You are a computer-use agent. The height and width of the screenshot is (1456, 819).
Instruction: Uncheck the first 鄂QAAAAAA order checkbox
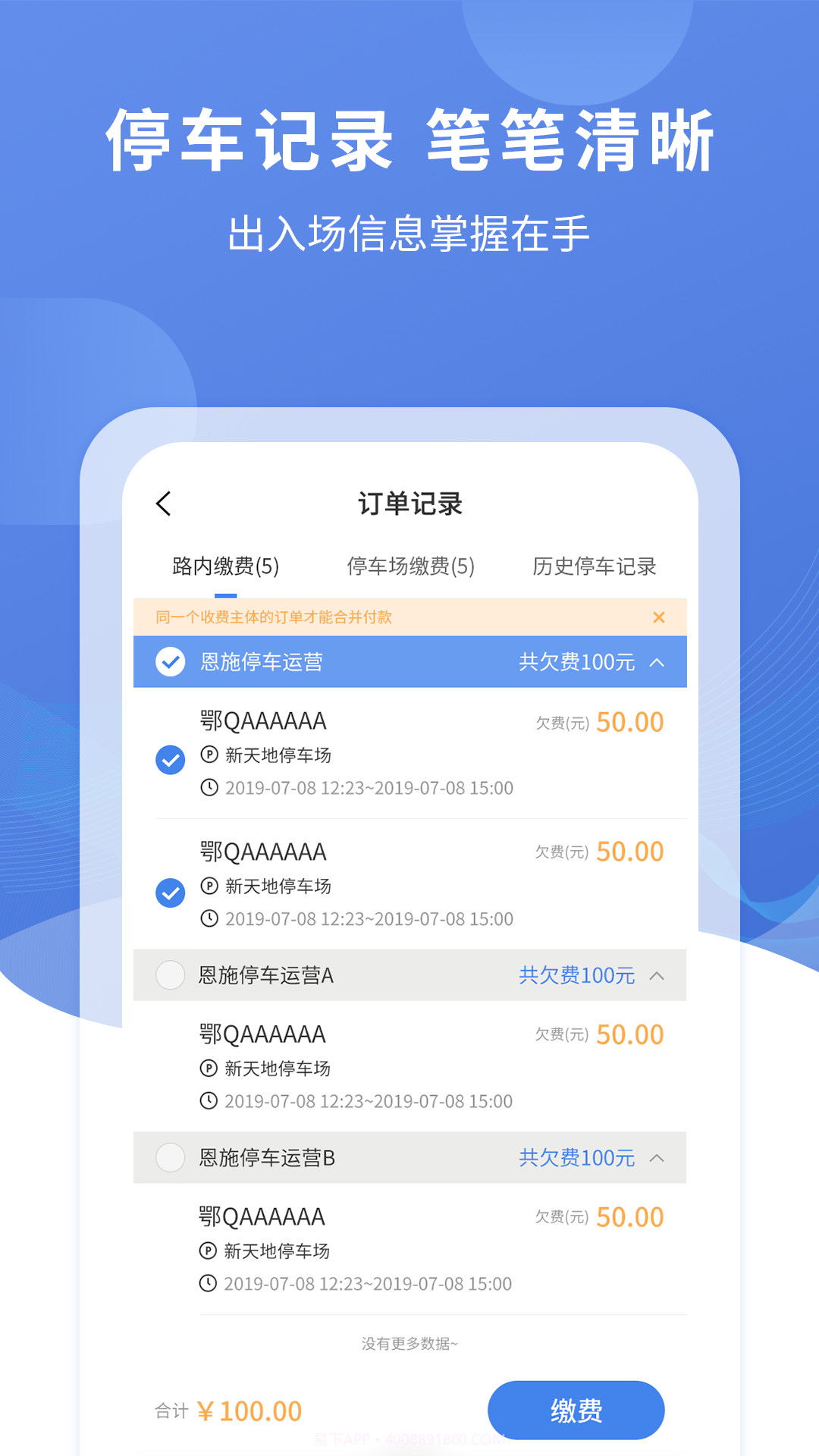coord(170,758)
